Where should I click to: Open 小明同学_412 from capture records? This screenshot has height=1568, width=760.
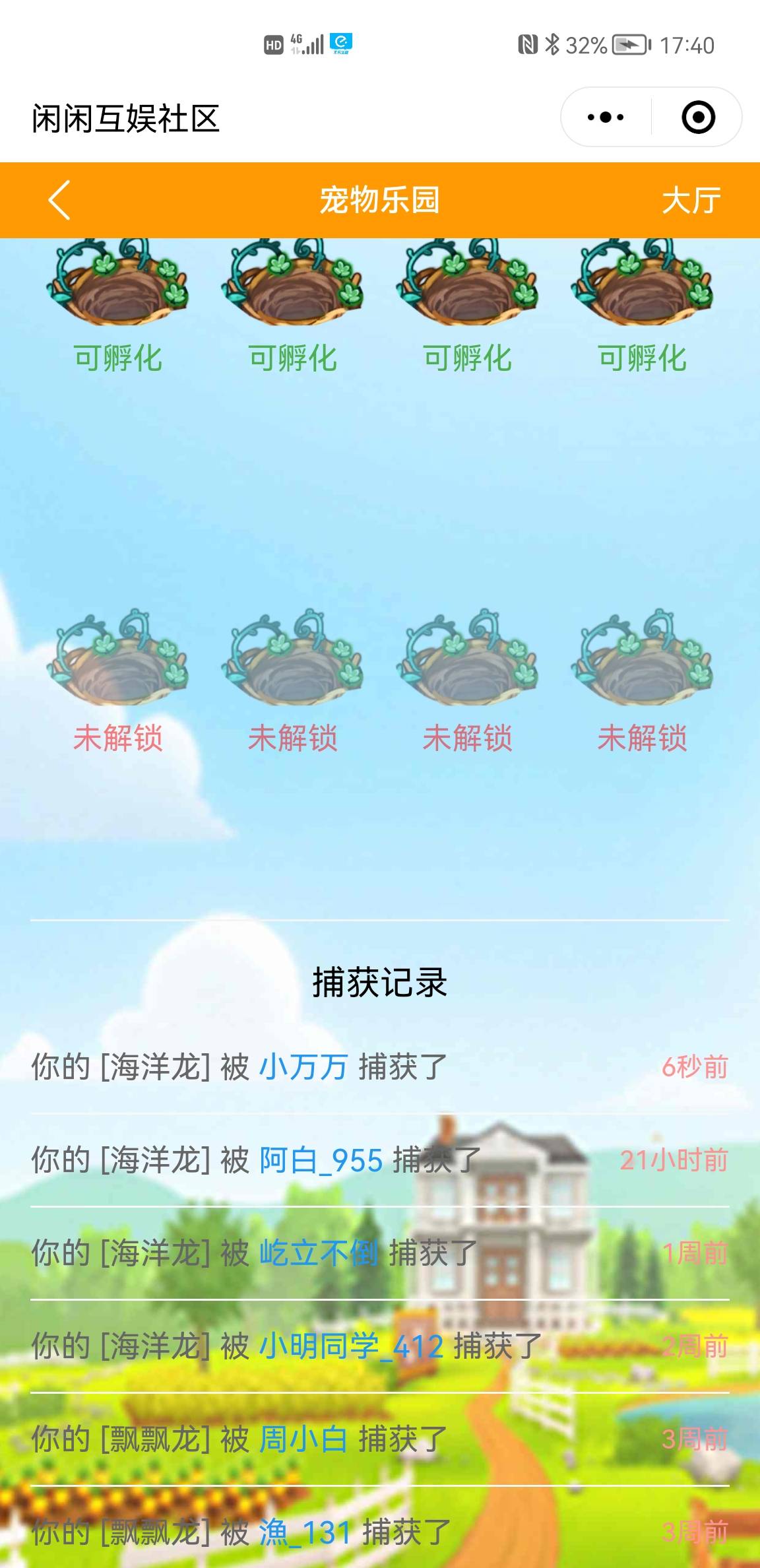351,1346
